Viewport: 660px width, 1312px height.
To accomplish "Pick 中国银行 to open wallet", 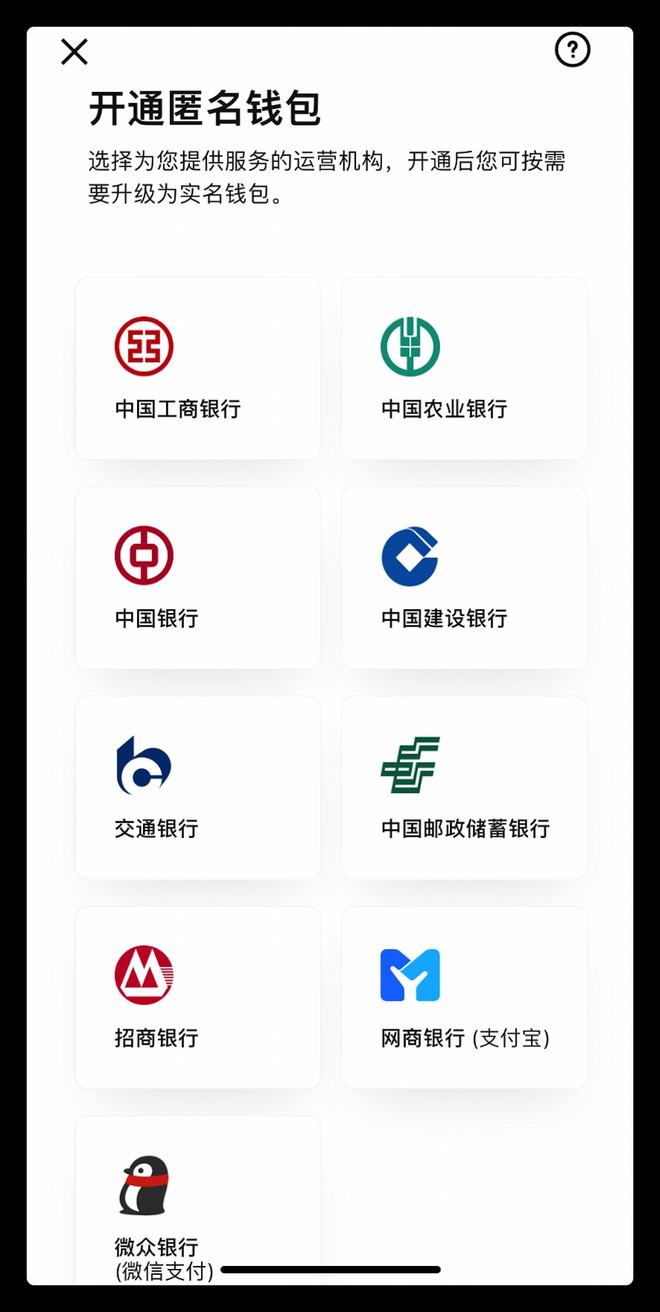I will [x=198, y=578].
